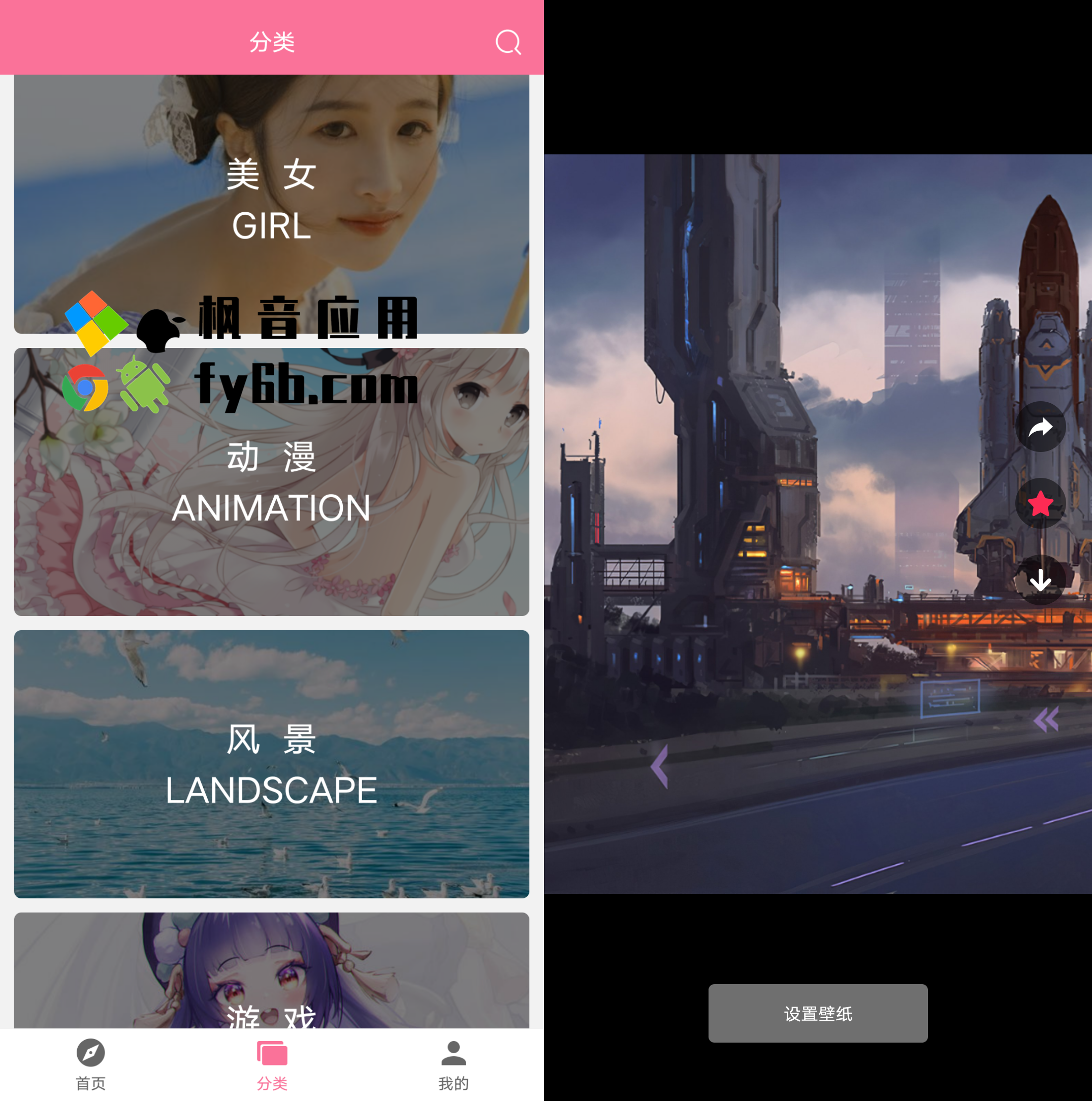Open the search icon in the header
This screenshot has width=1092, height=1101.
[x=508, y=42]
